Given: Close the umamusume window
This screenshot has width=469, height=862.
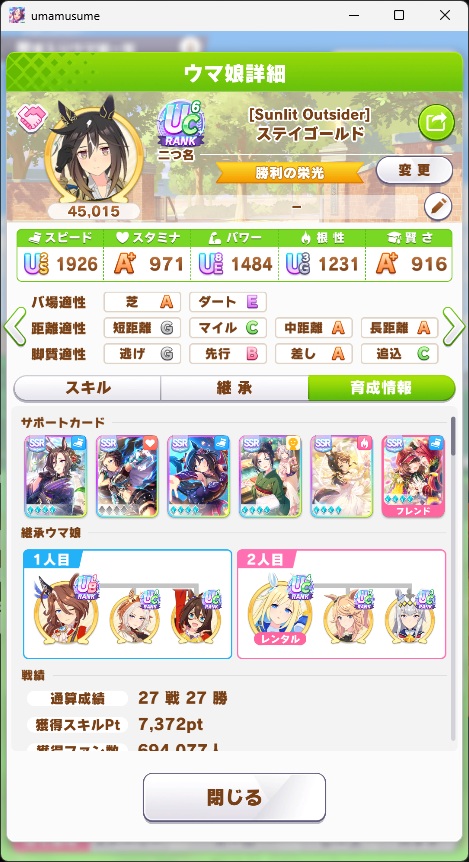Looking at the screenshot, I should coord(445,15).
